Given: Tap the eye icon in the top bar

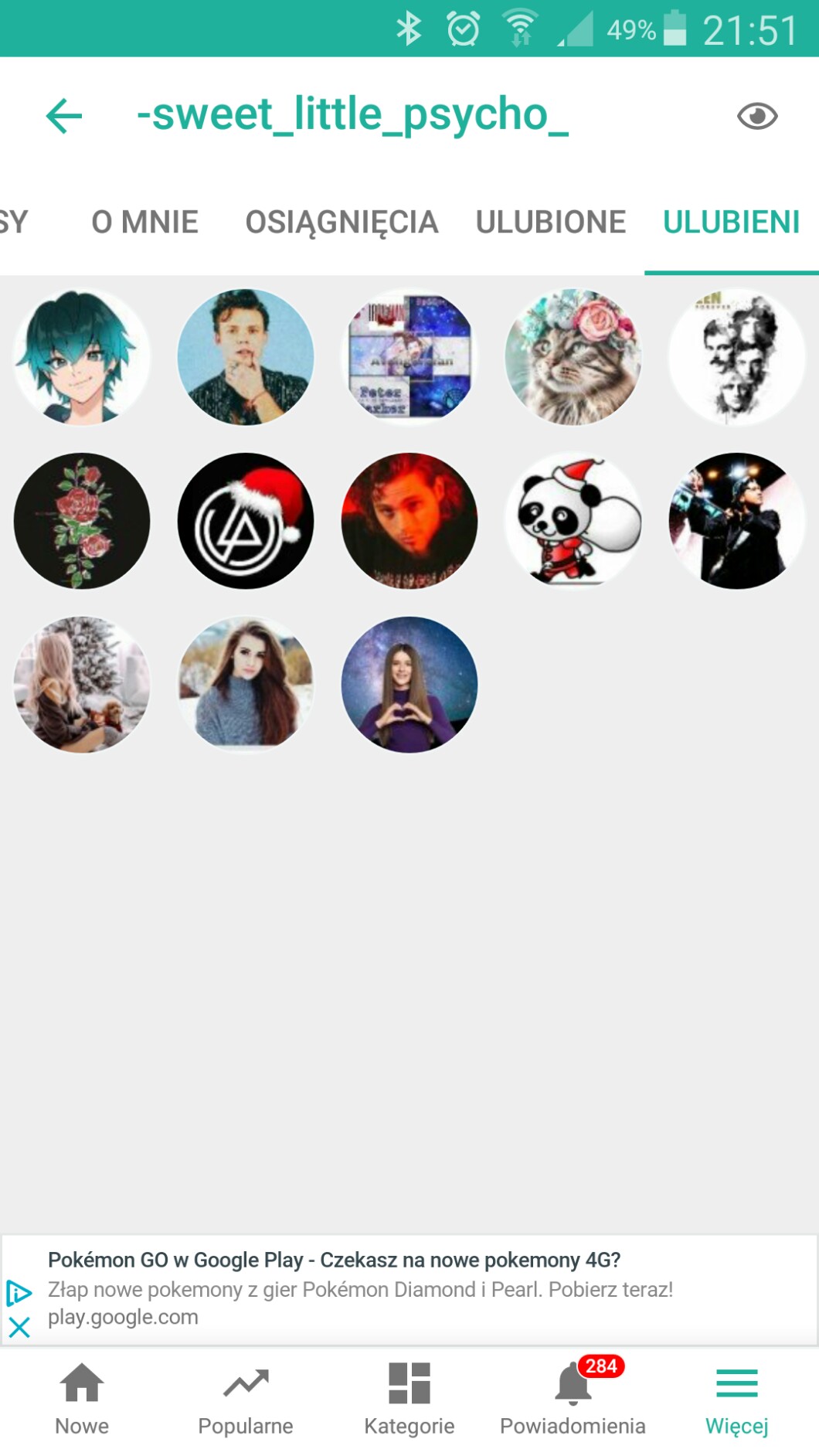Looking at the screenshot, I should 756,116.
